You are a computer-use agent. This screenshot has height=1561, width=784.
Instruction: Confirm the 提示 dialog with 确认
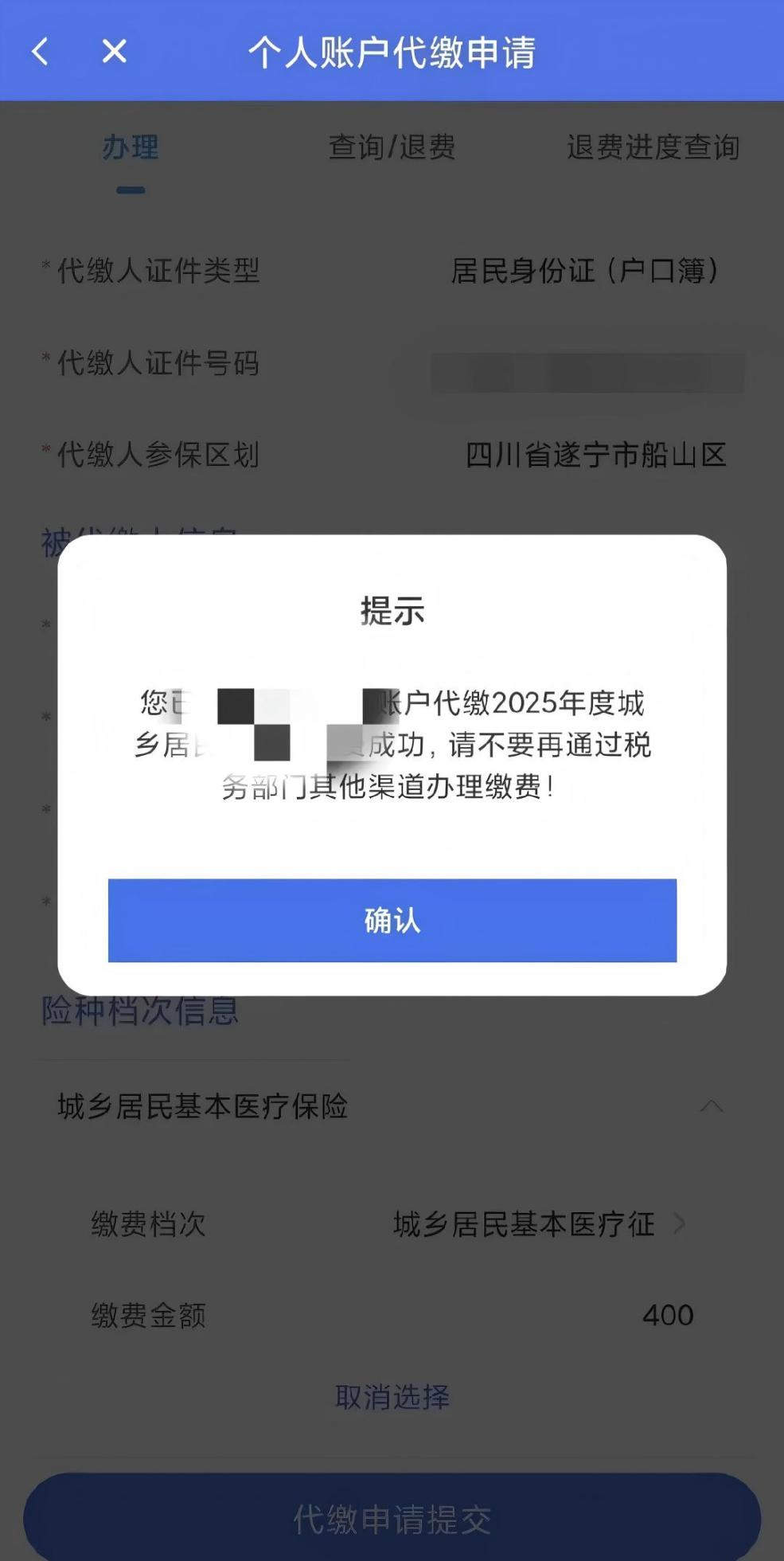tap(392, 920)
